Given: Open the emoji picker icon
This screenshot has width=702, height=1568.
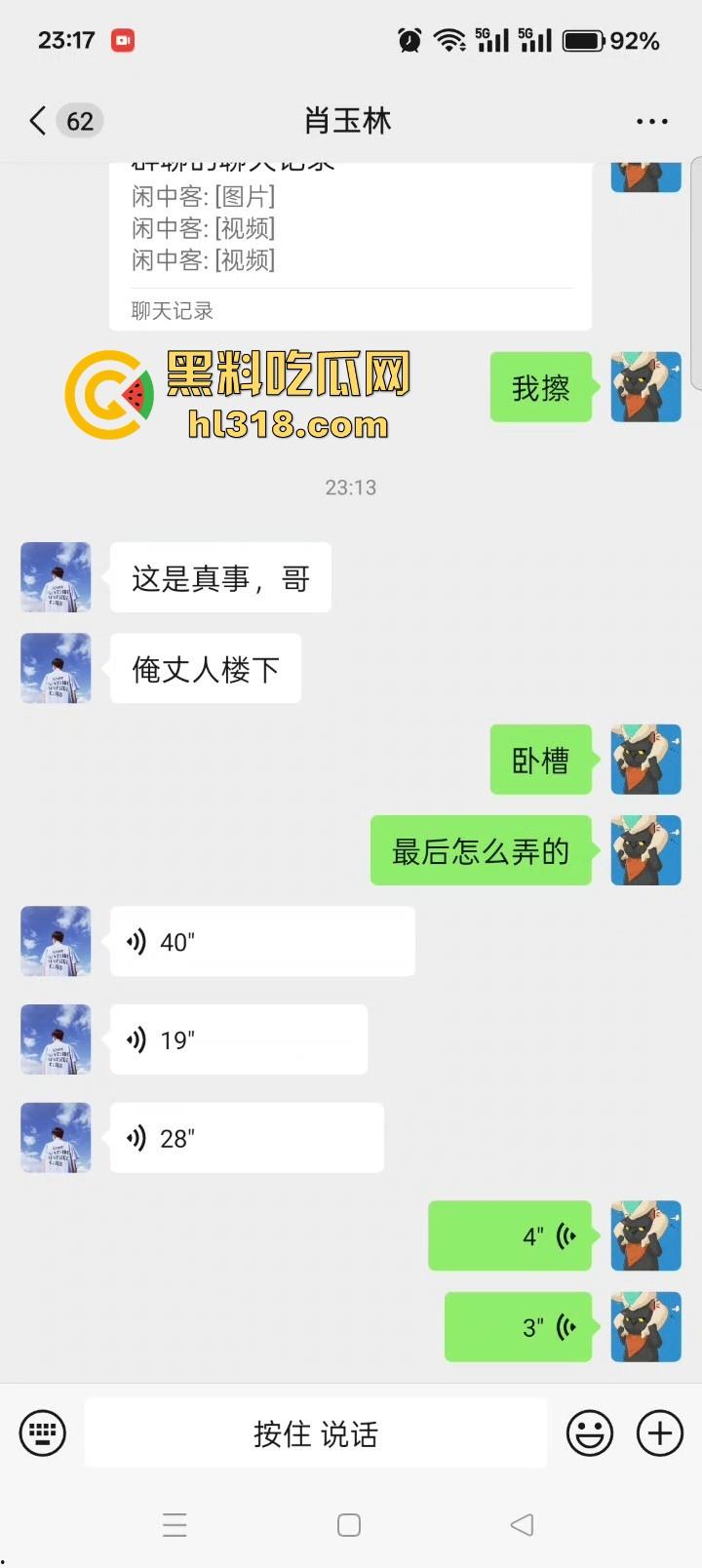Looking at the screenshot, I should click(x=590, y=1432).
